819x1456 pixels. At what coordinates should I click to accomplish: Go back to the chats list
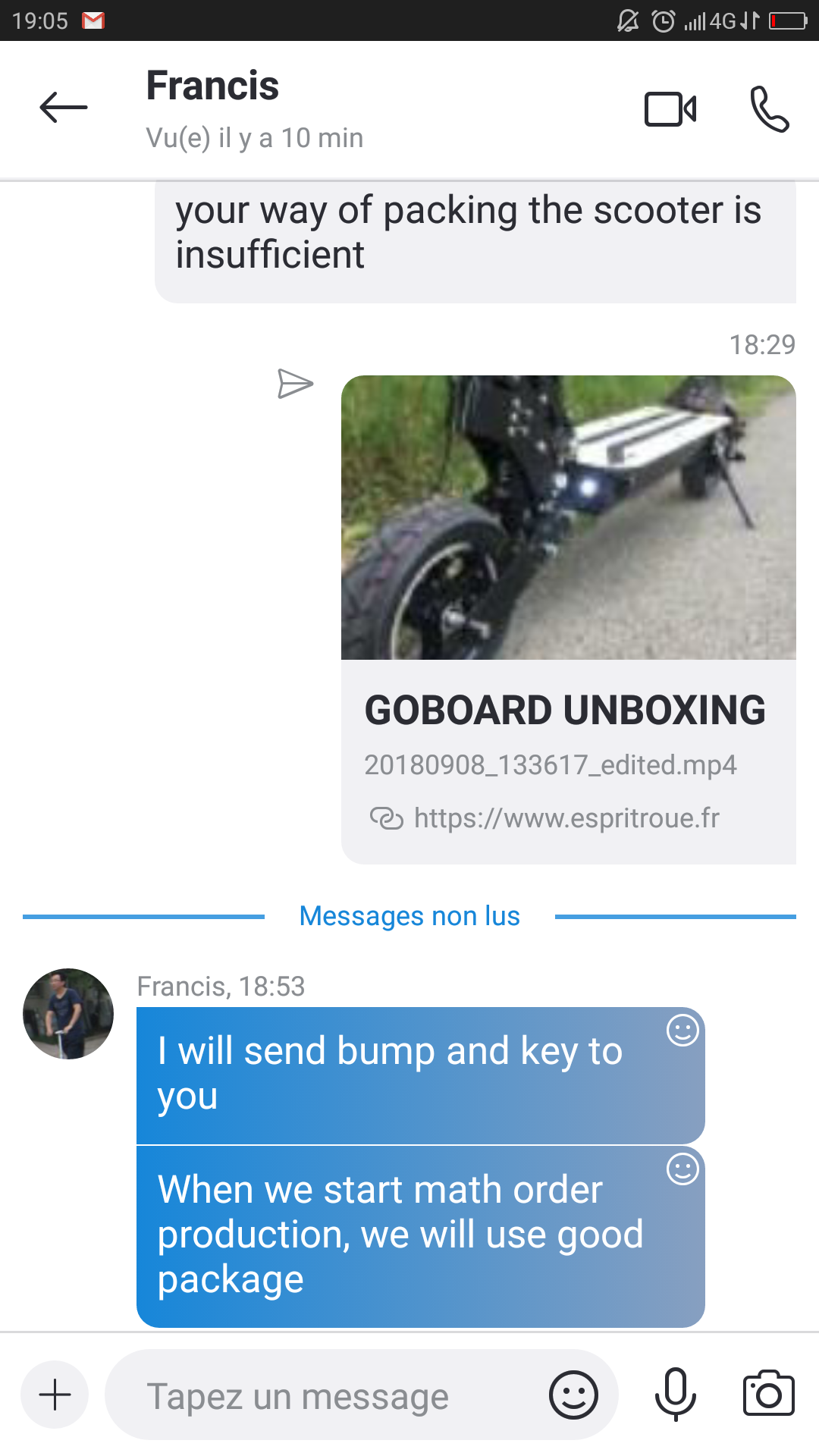pos(64,107)
